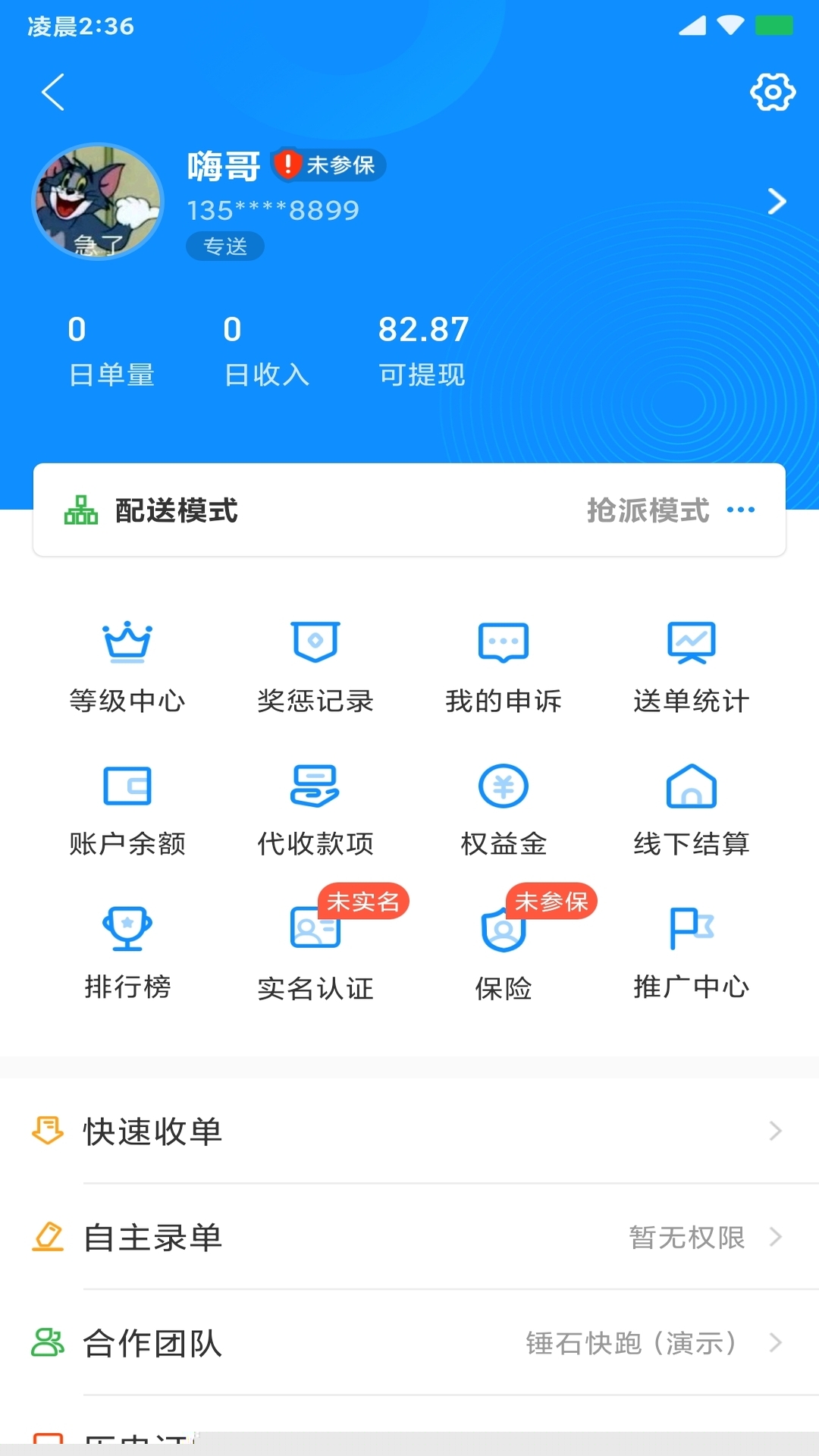This screenshot has height=1456, width=819.
Task: Go back using the top-left arrow
Action: (x=53, y=93)
